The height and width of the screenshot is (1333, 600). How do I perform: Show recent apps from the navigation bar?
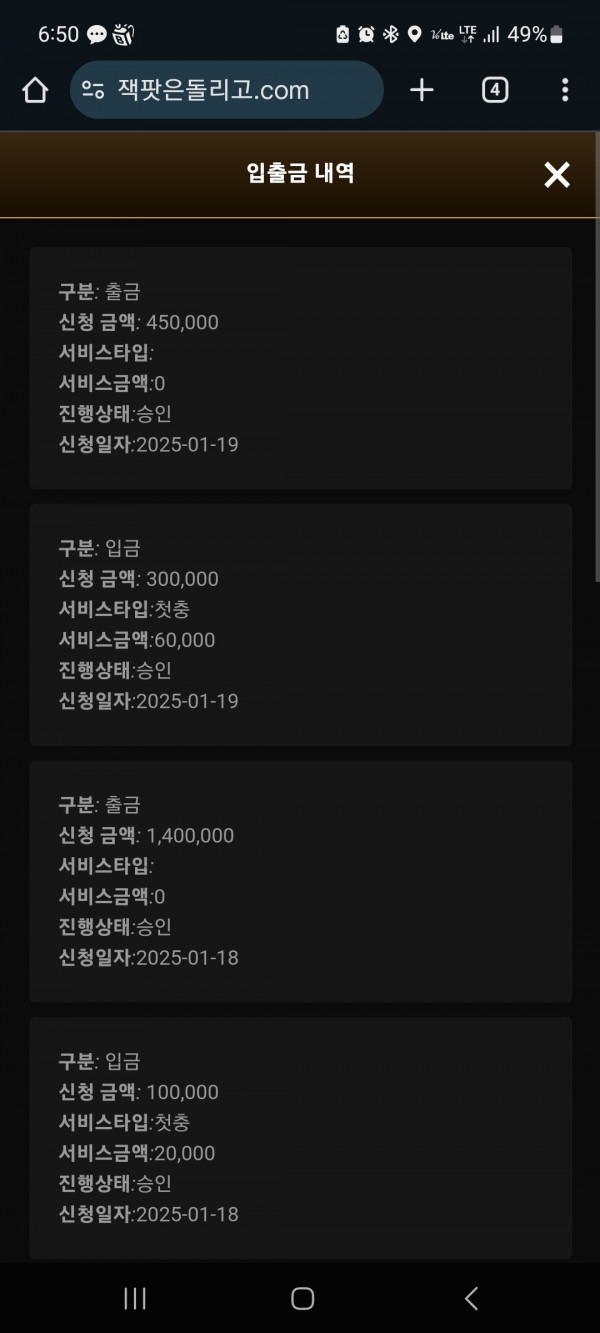click(135, 1298)
